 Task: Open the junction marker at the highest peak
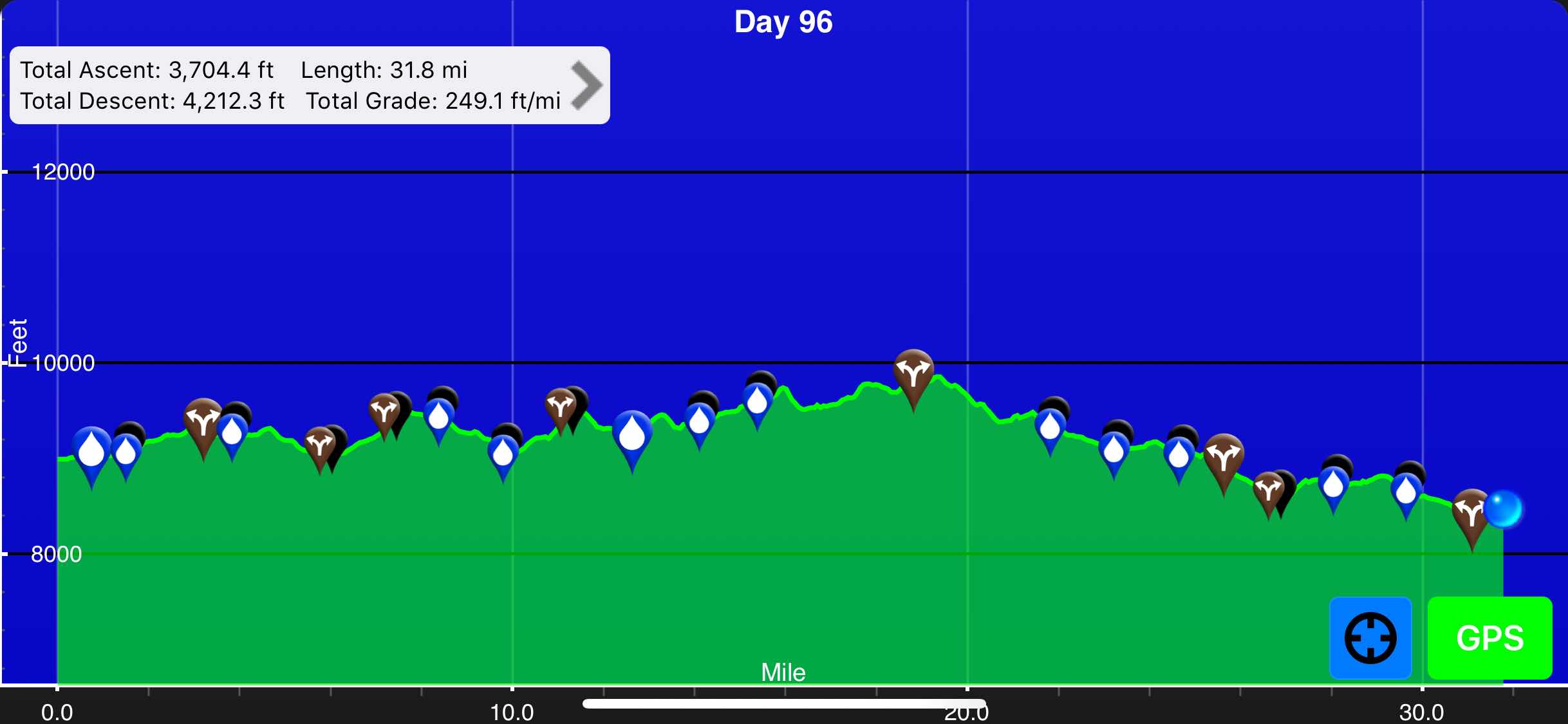(913, 373)
